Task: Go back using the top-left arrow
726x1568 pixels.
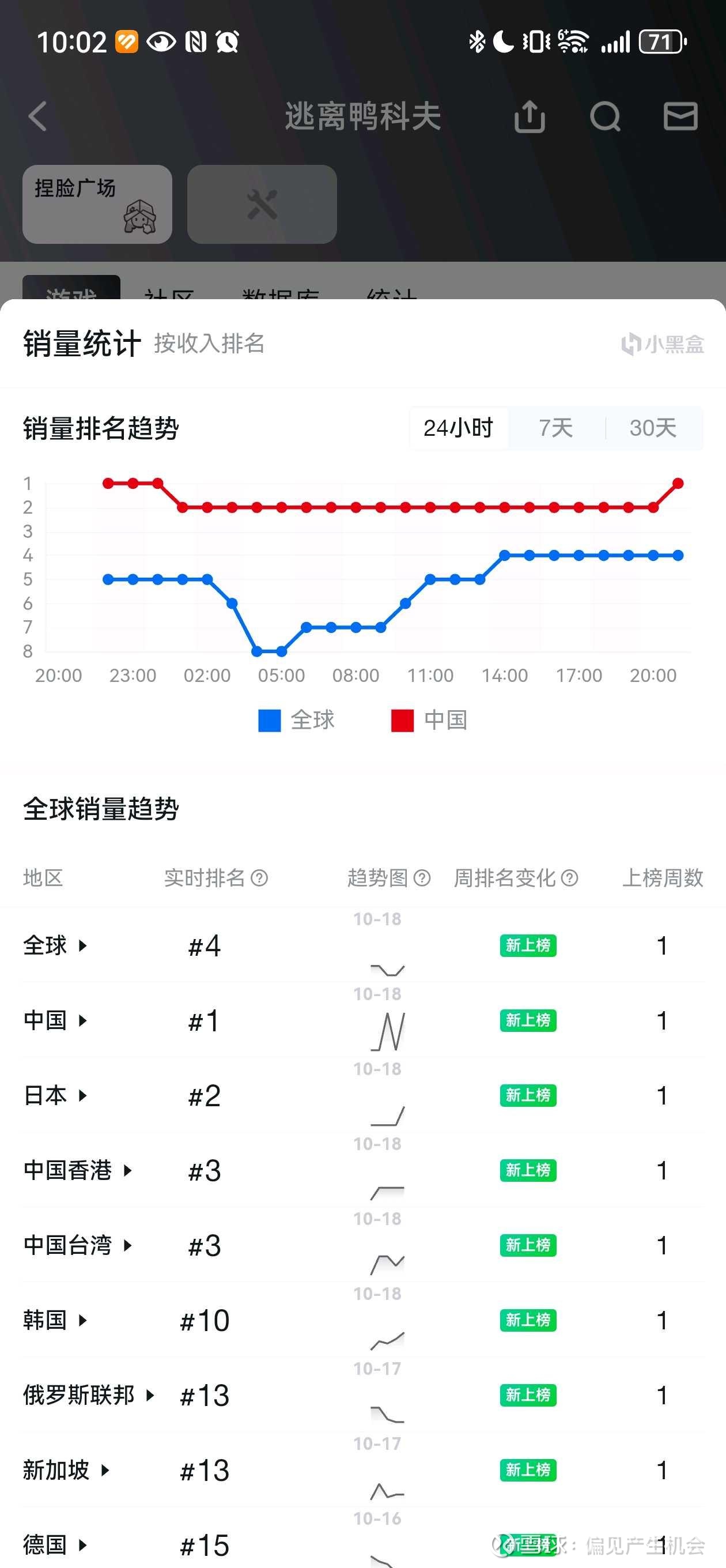Action: tap(37, 116)
